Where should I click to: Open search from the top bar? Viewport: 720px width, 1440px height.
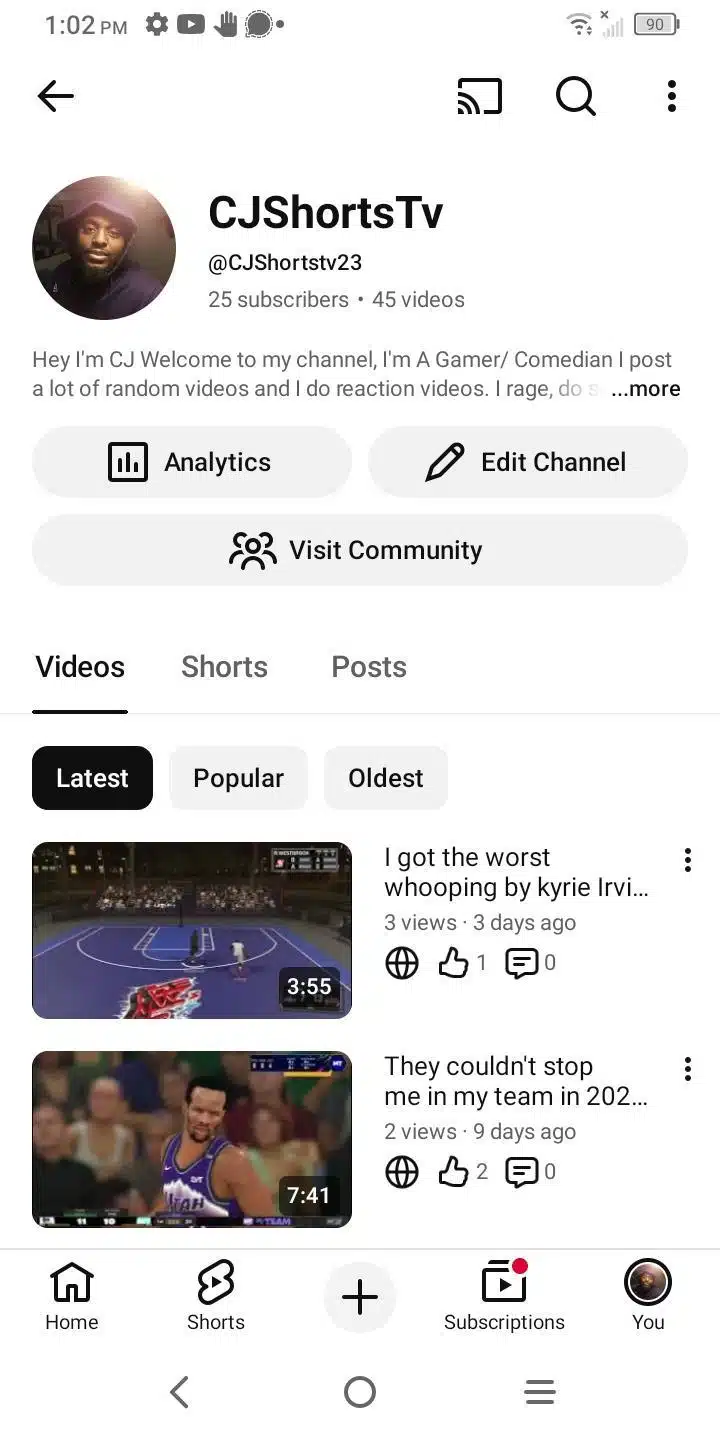[x=576, y=96]
